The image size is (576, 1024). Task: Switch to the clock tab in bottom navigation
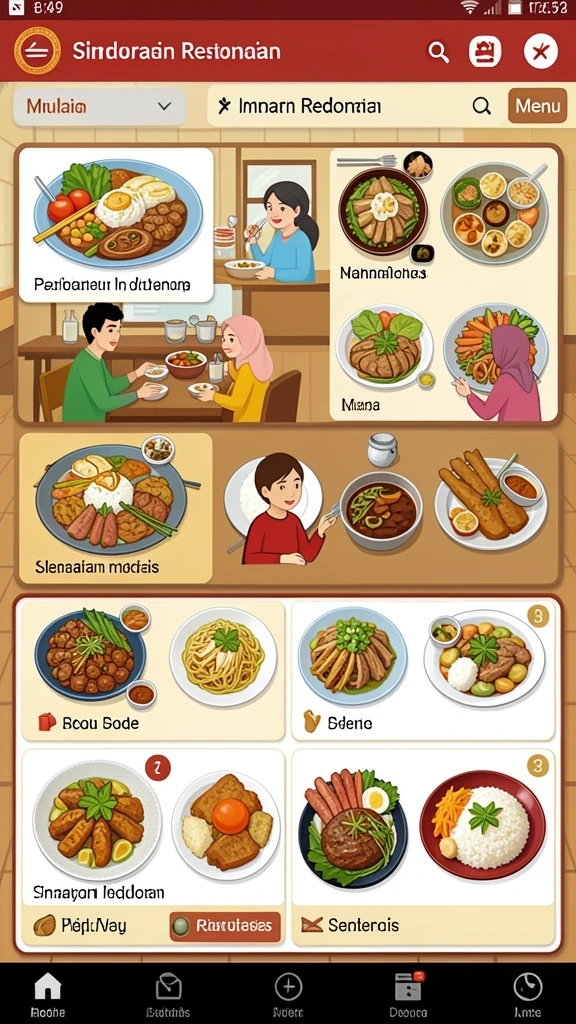(x=528, y=994)
